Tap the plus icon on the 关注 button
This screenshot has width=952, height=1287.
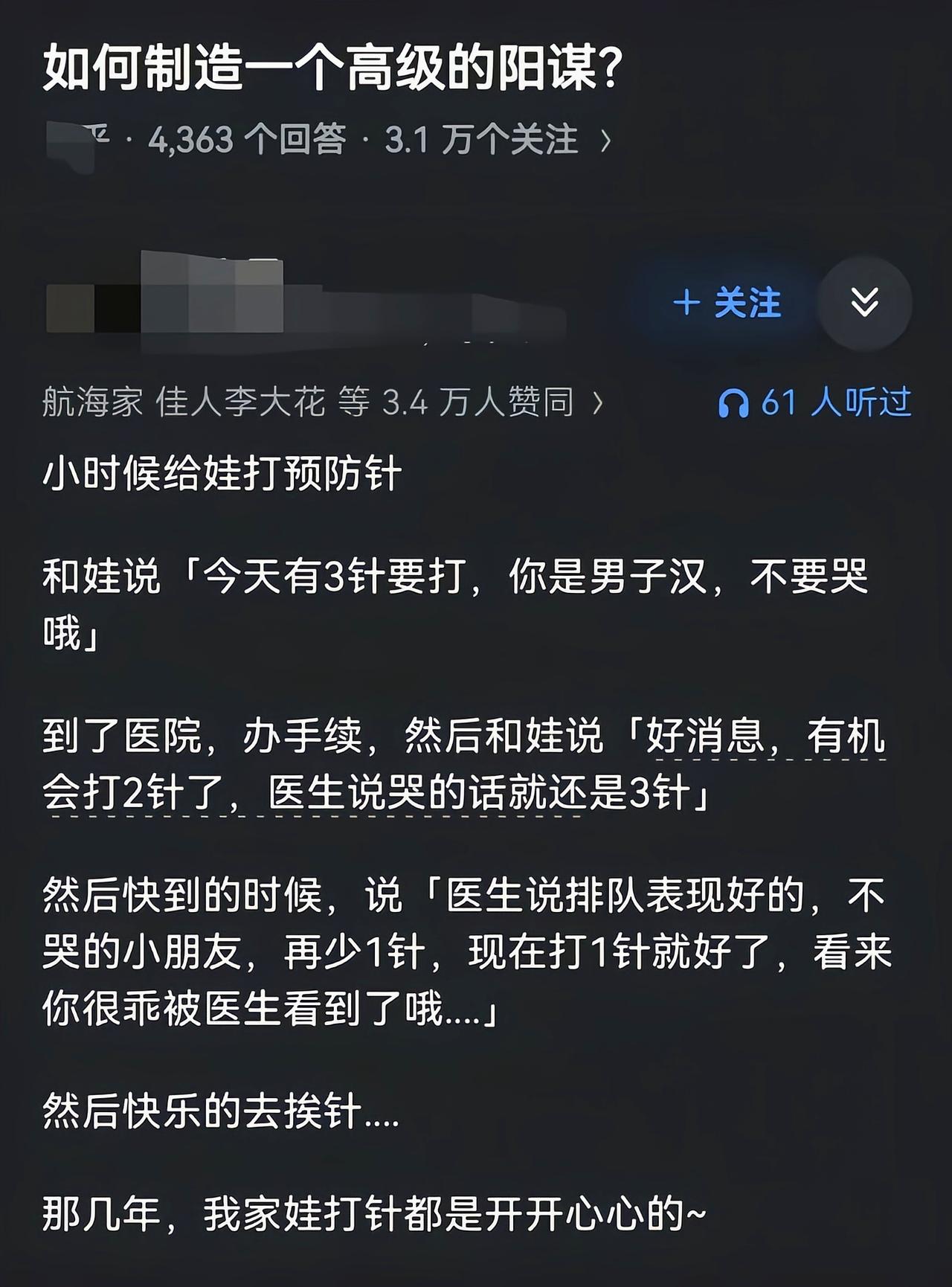pos(688,302)
